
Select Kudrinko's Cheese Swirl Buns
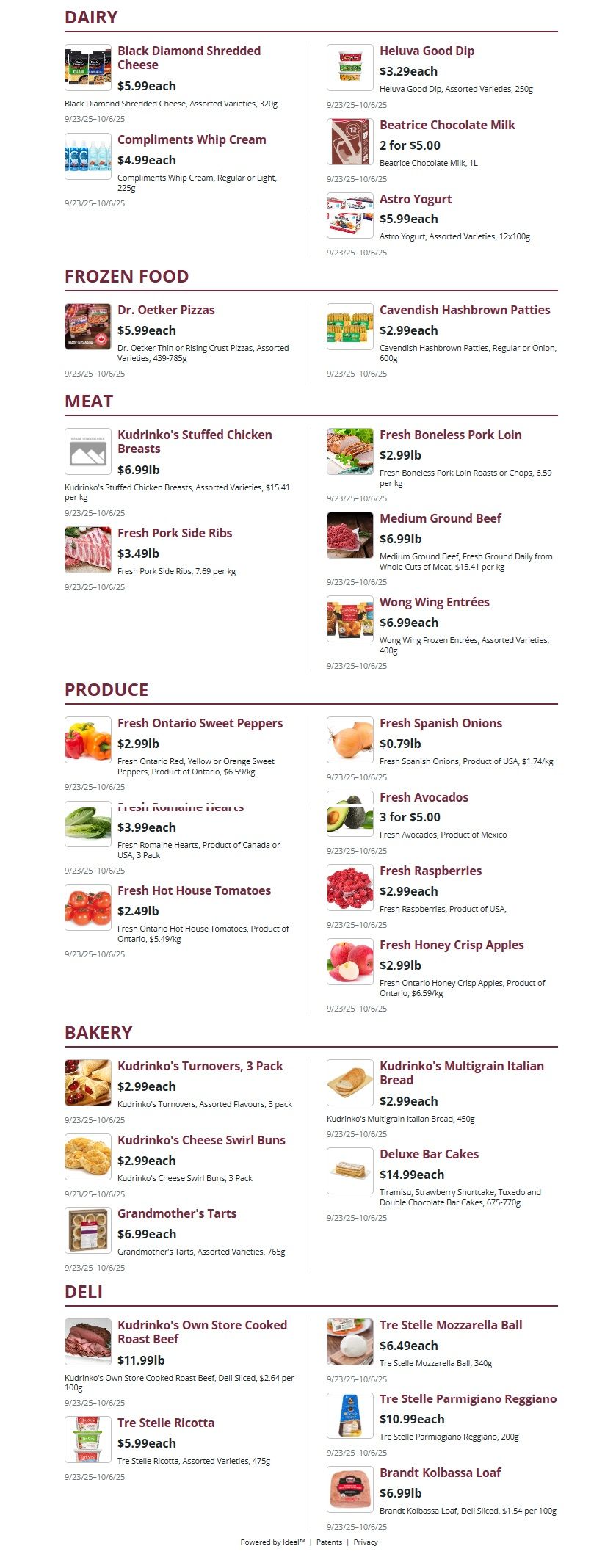tap(201, 1140)
